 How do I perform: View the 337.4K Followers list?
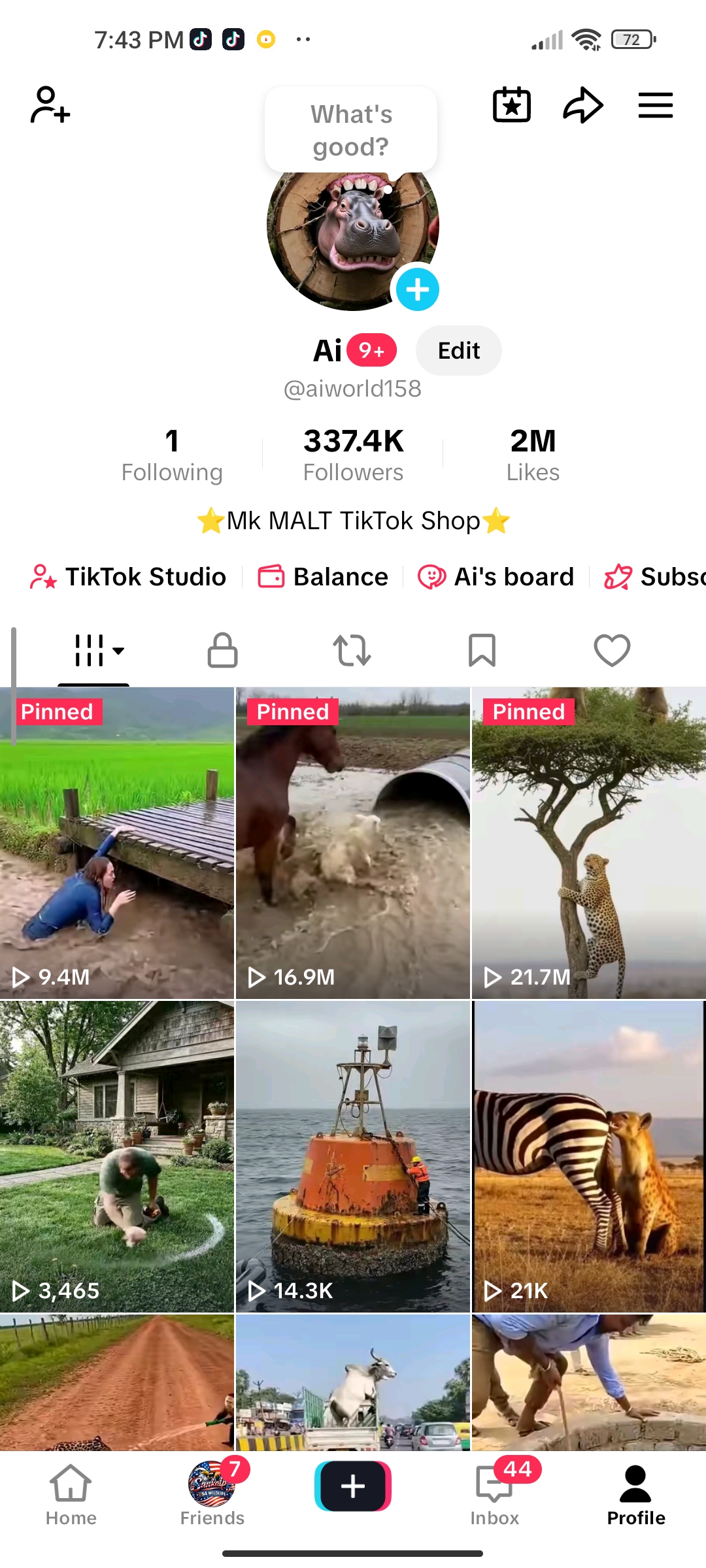pyautogui.click(x=353, y=455)
